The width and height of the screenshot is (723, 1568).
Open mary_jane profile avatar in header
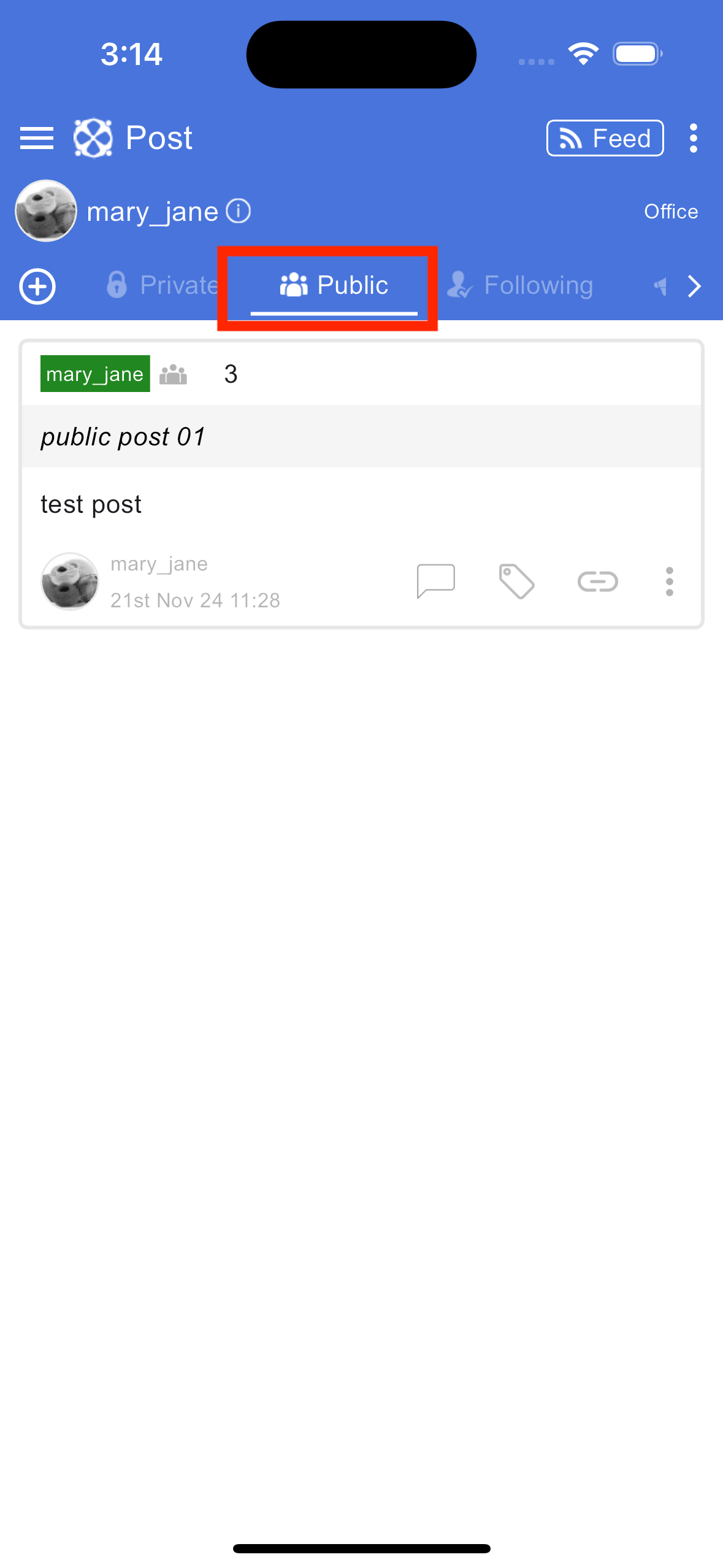pyautogui.click(x=46, y=211)
